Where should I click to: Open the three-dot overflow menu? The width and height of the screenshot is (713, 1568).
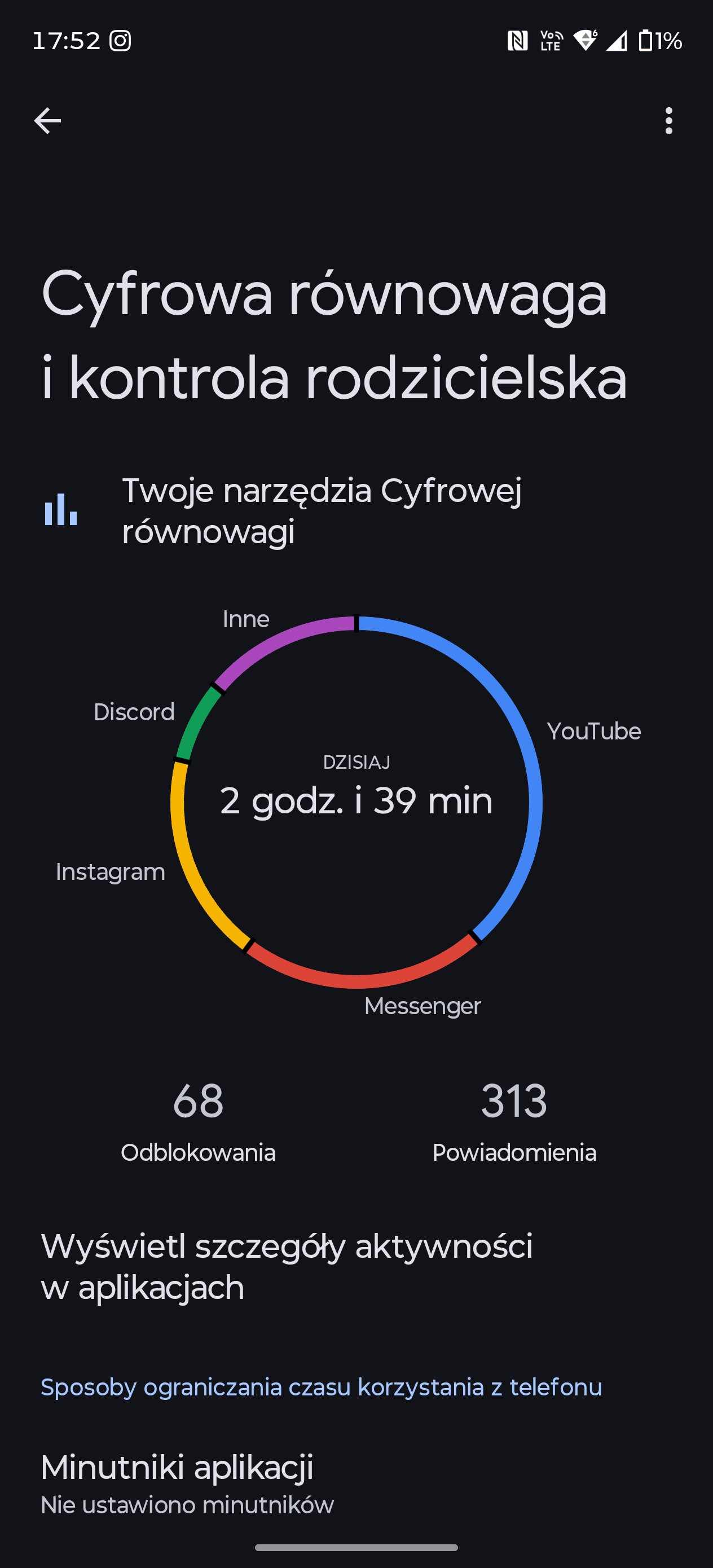pos(668,121)
